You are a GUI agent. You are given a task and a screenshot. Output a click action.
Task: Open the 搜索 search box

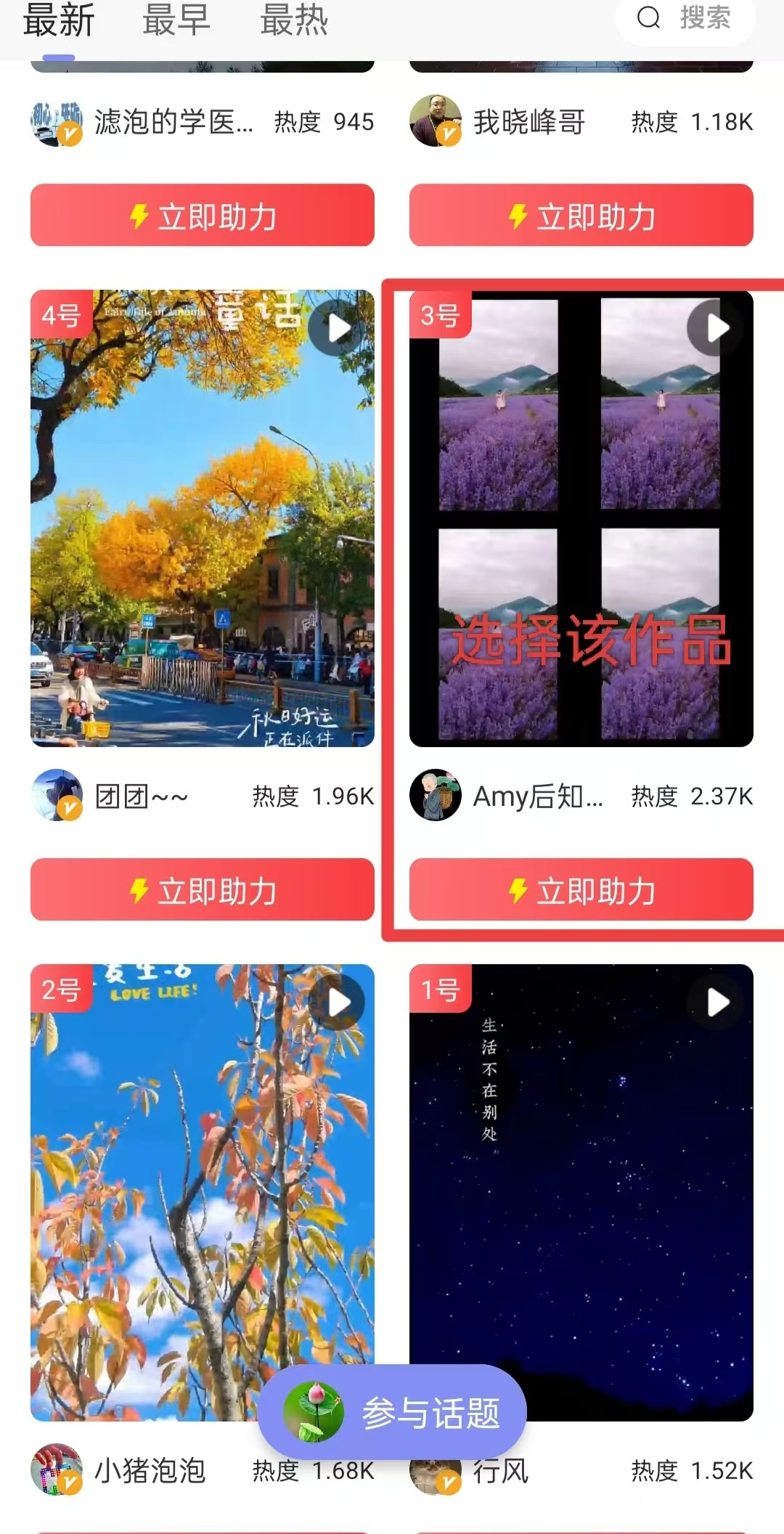click(x=685, y=19)
